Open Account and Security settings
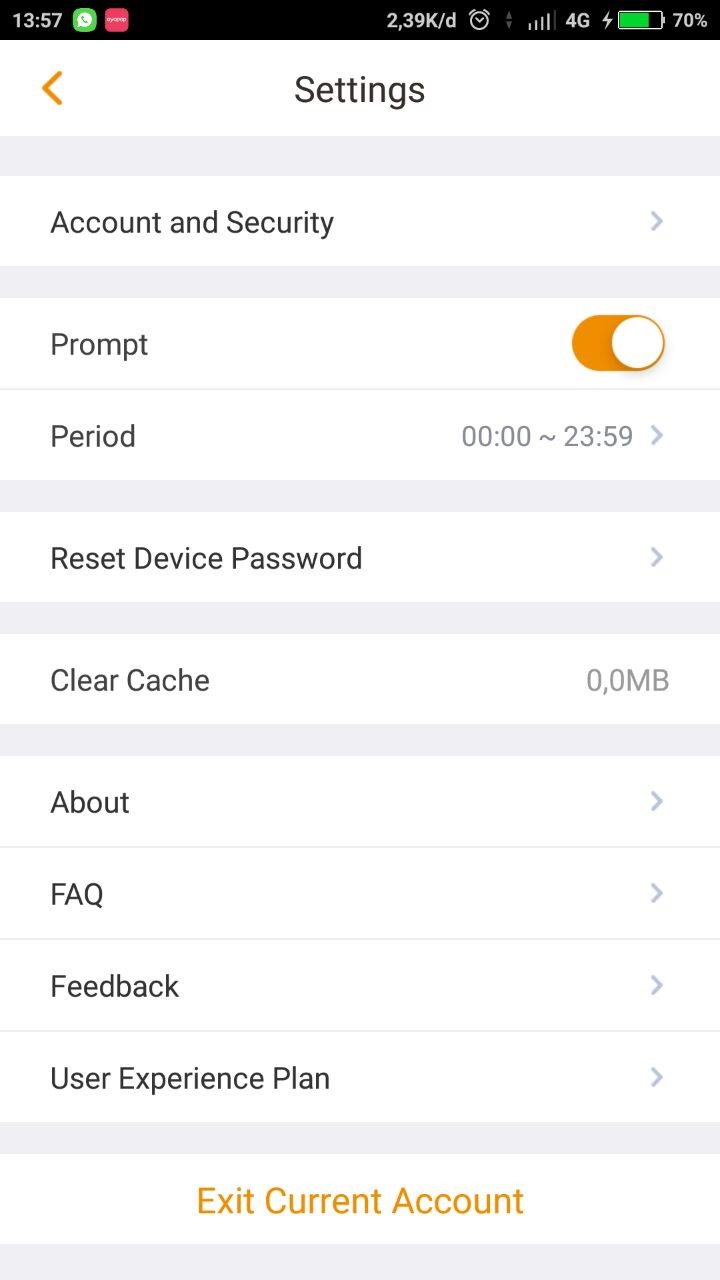 (x=360, y=222)
